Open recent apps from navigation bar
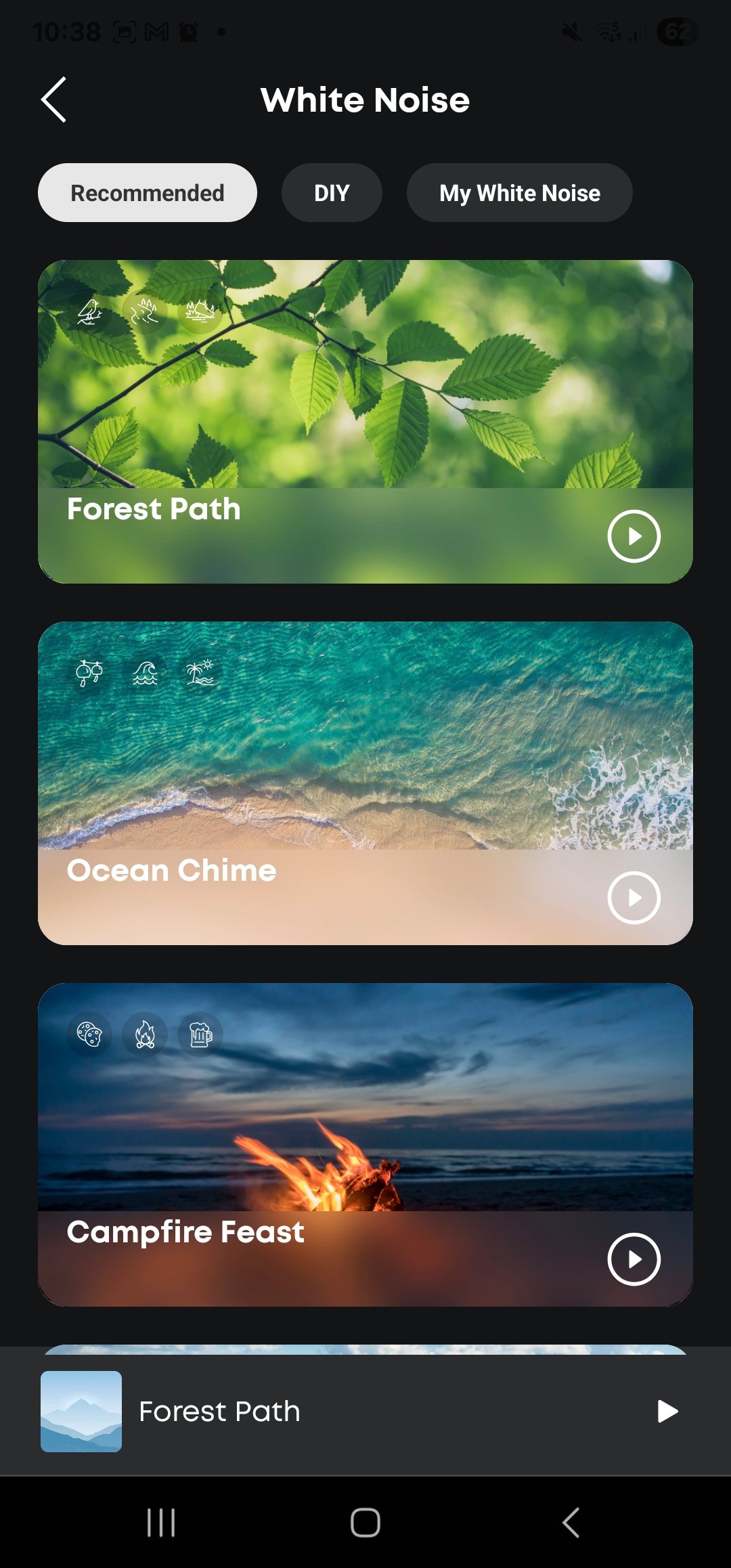This screenshot has width=731, height=1568. click(x=161, y=1523)
